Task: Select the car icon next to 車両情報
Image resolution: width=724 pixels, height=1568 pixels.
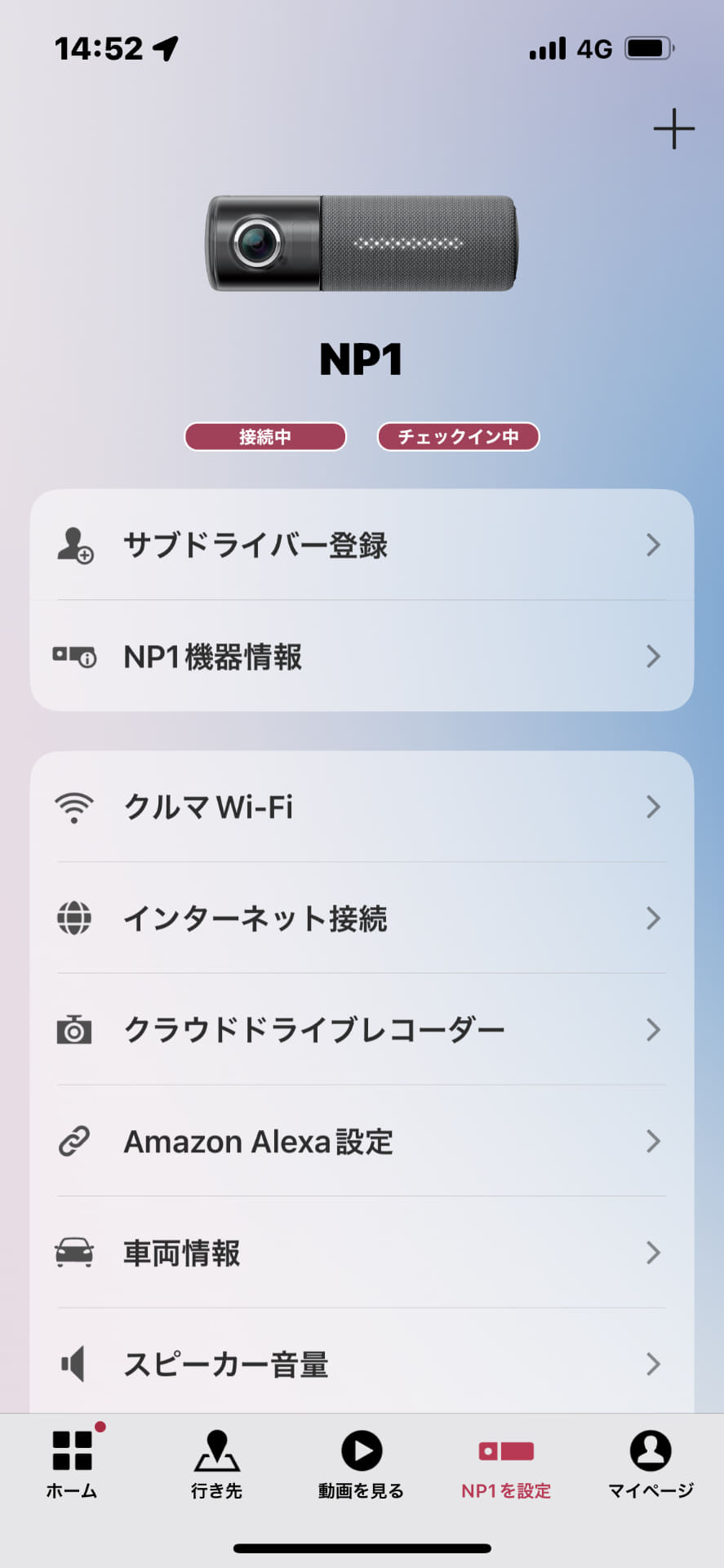Action: 74,1253
